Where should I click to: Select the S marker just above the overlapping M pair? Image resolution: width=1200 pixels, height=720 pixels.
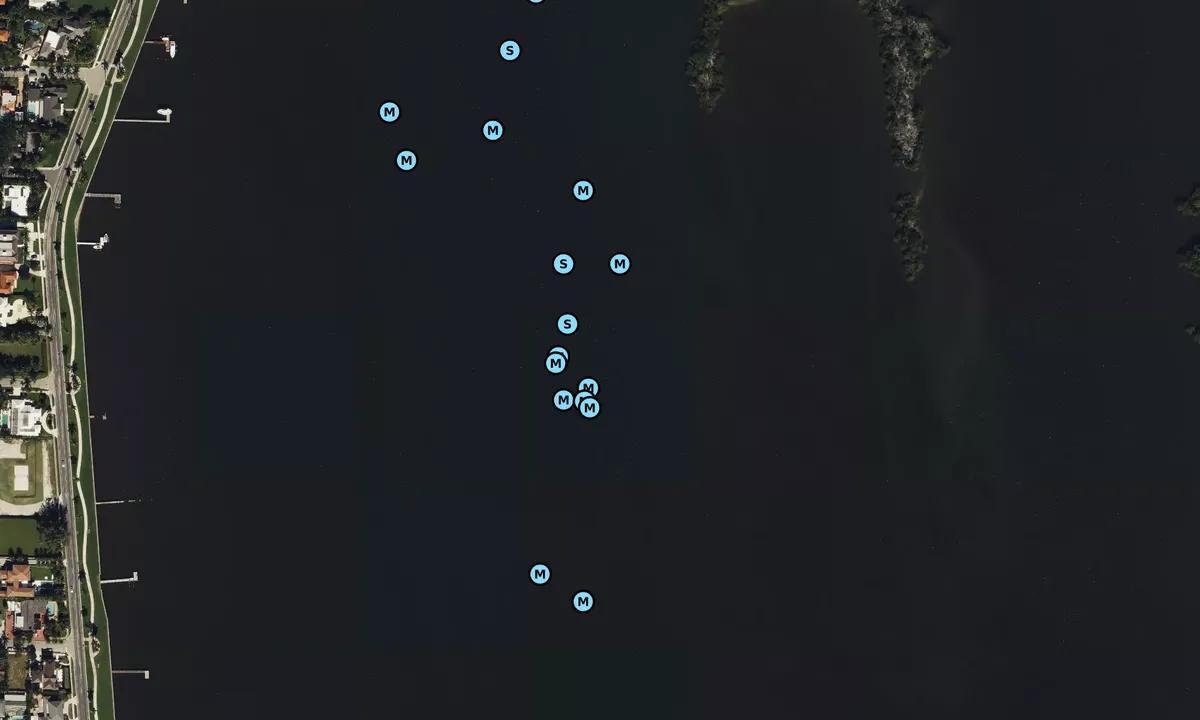(x=568, y=324)
